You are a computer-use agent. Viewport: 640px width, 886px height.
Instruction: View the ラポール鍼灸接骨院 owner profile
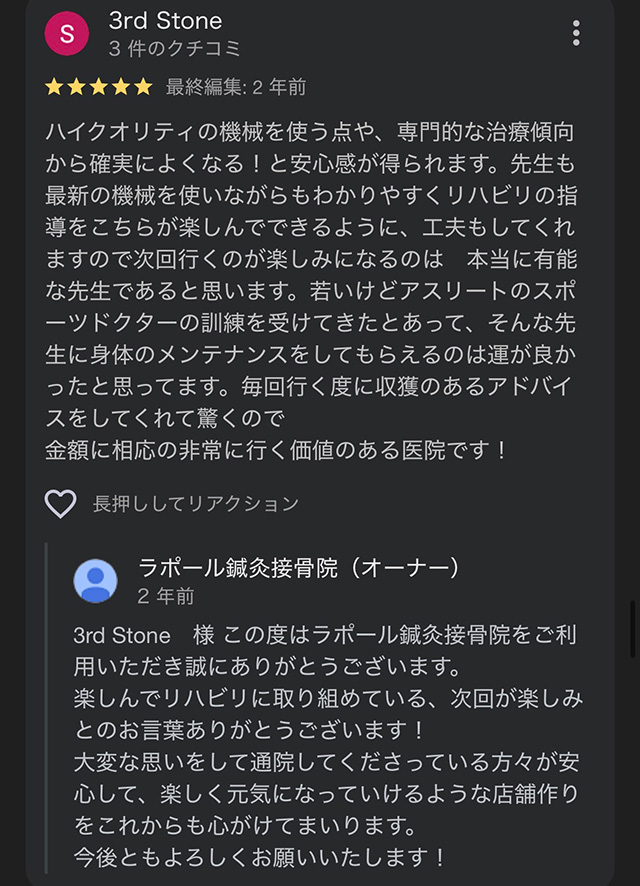pyautogui.click(x=96, y=581)
